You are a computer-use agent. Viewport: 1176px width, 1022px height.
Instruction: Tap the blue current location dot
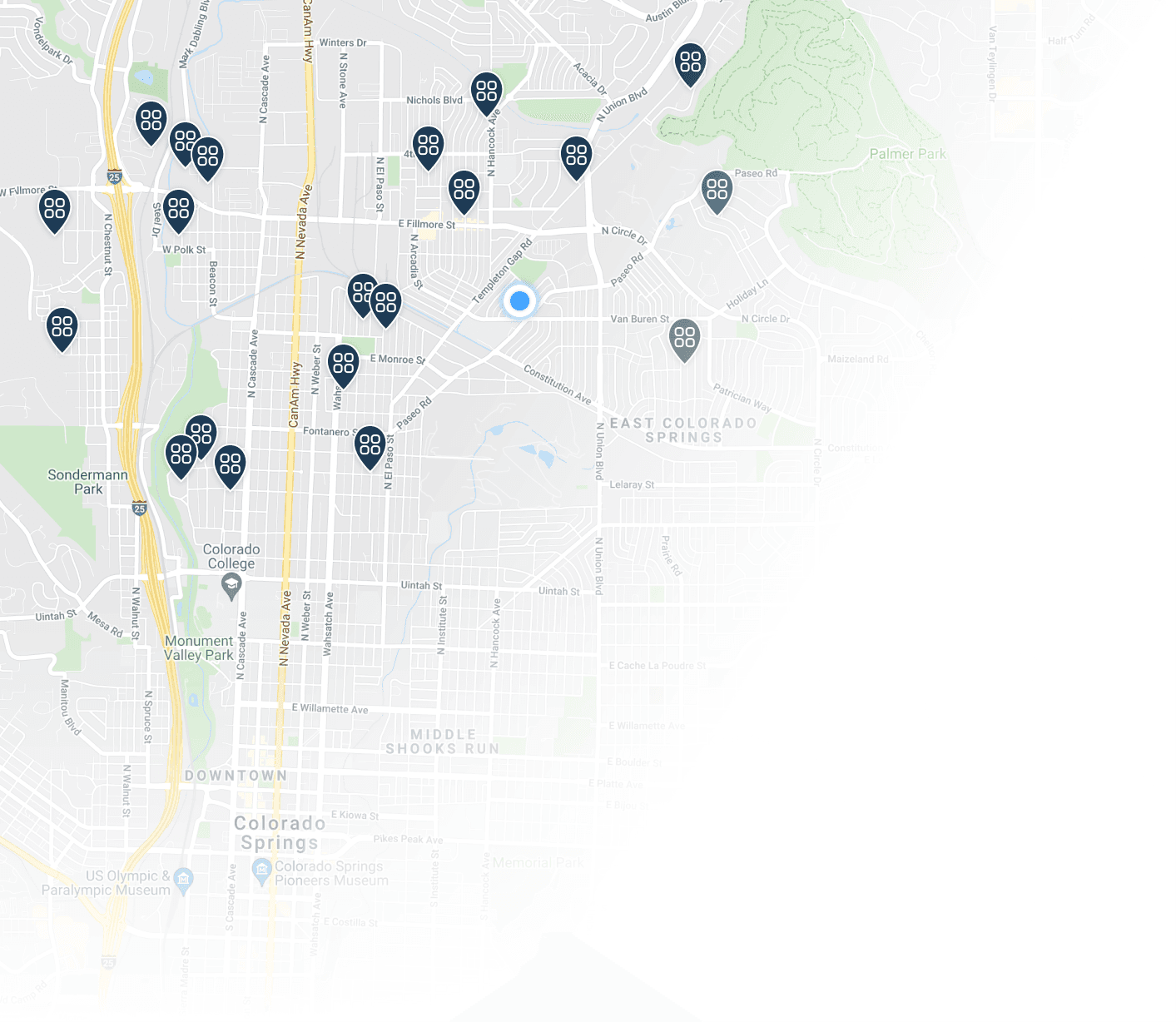(x=519, y=300)
